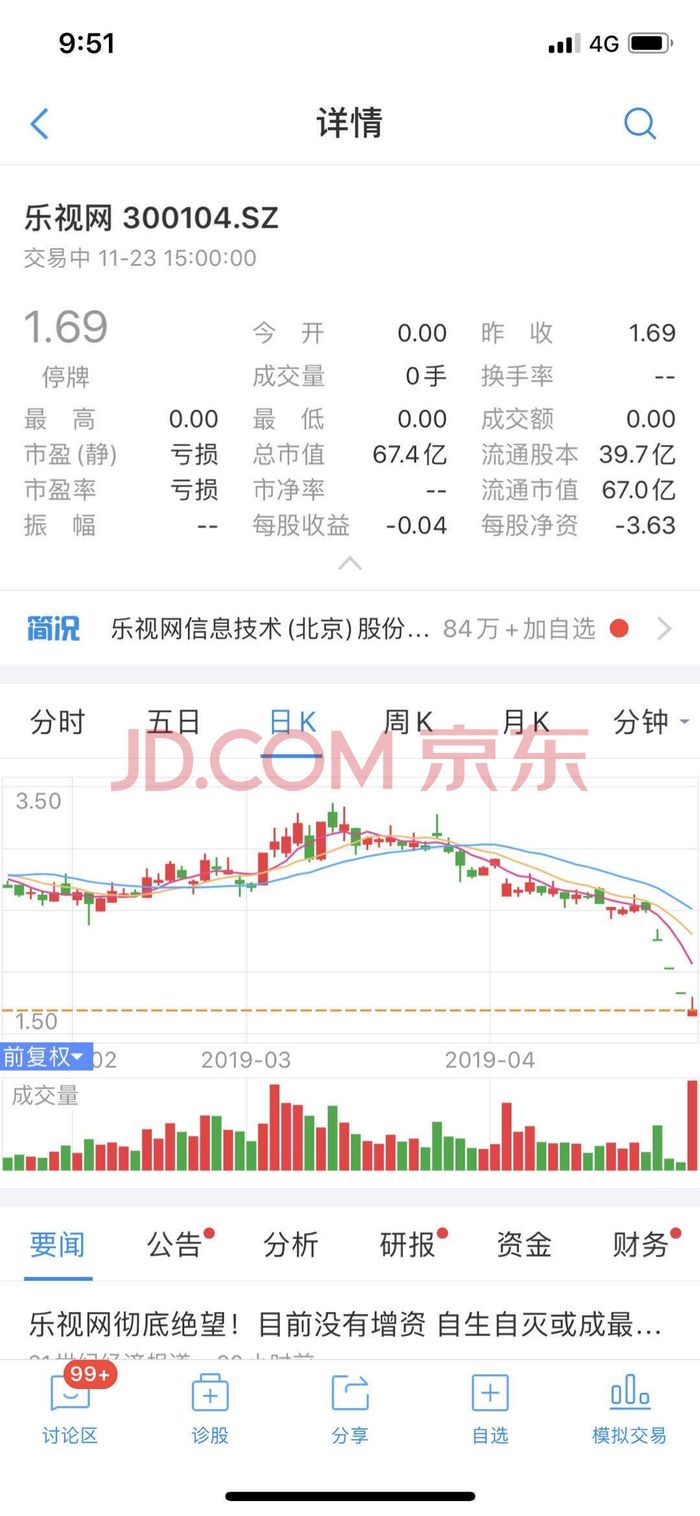
Task: Open the 讨论区 discussion board
Action: point(70,1410)
